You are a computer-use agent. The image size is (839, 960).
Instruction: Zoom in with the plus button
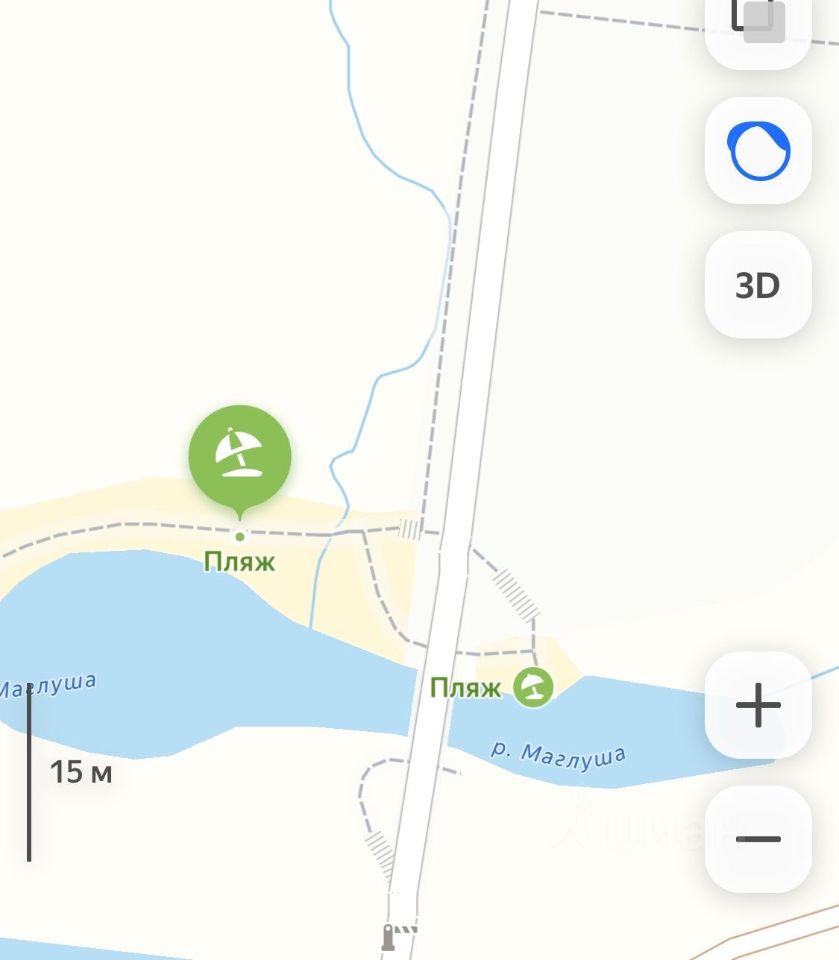click(757, 706)
